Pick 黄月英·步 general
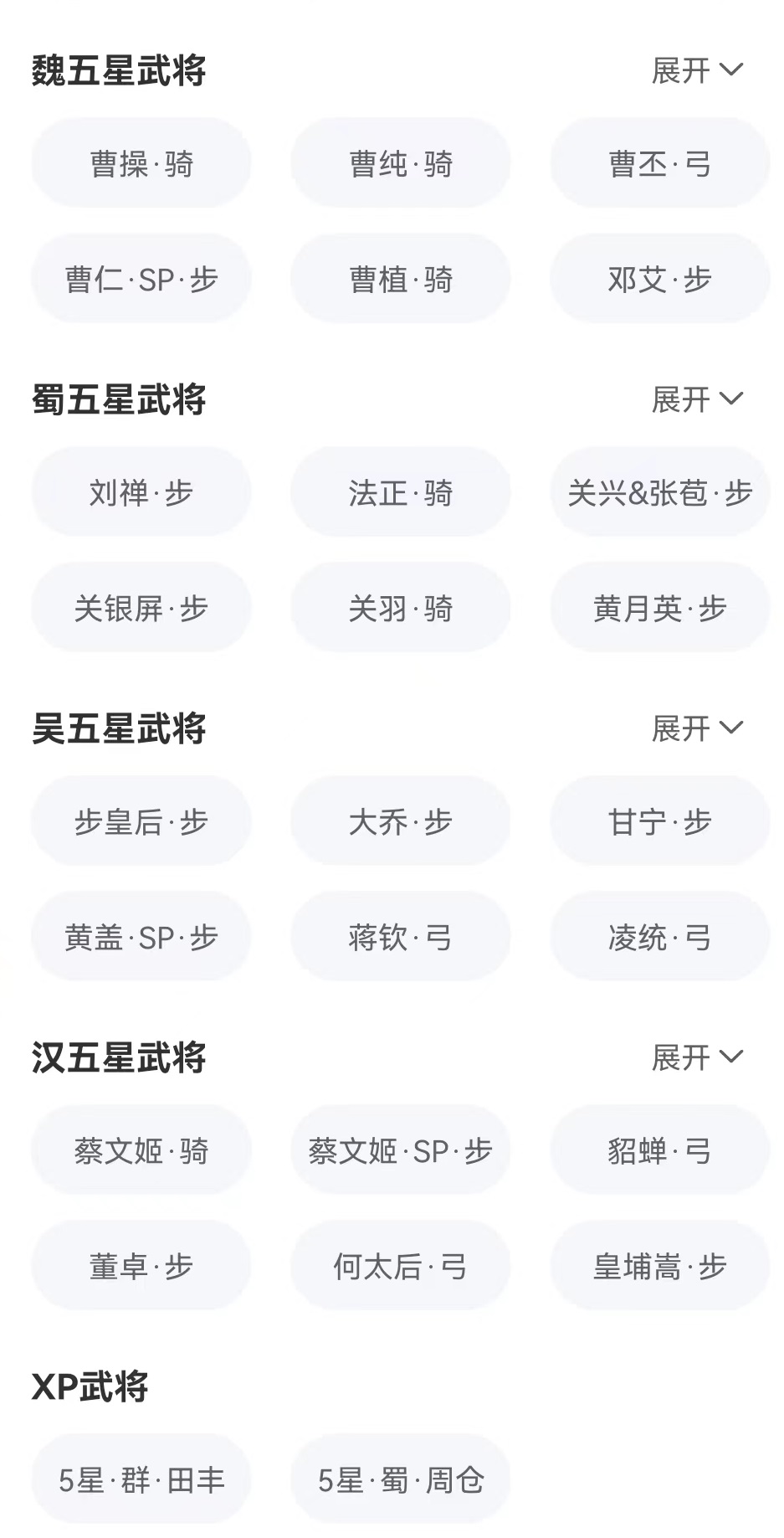The height and width of the screenshot is (1538, 784). pos(659,608)
